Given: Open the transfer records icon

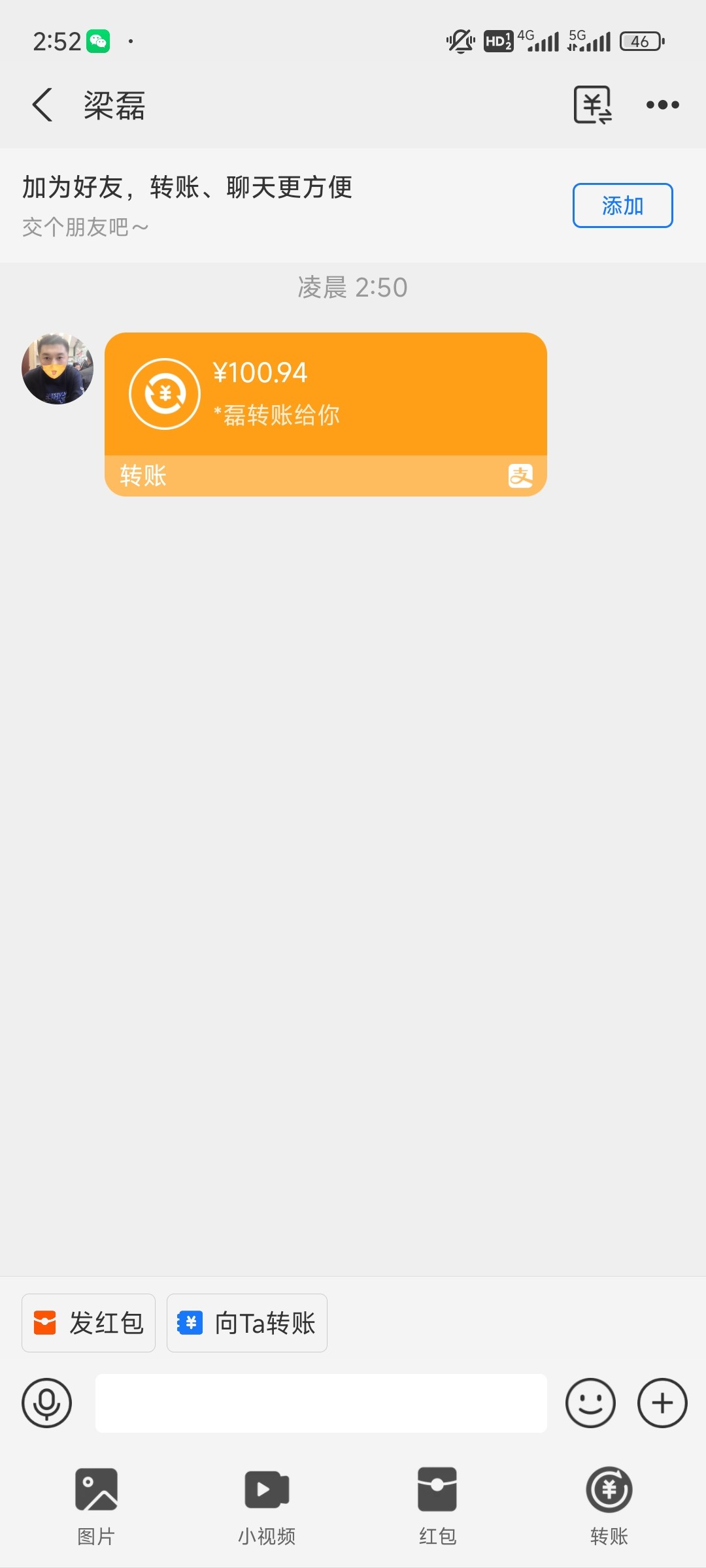Looking at the screenshot, I should tap(592, 105).
